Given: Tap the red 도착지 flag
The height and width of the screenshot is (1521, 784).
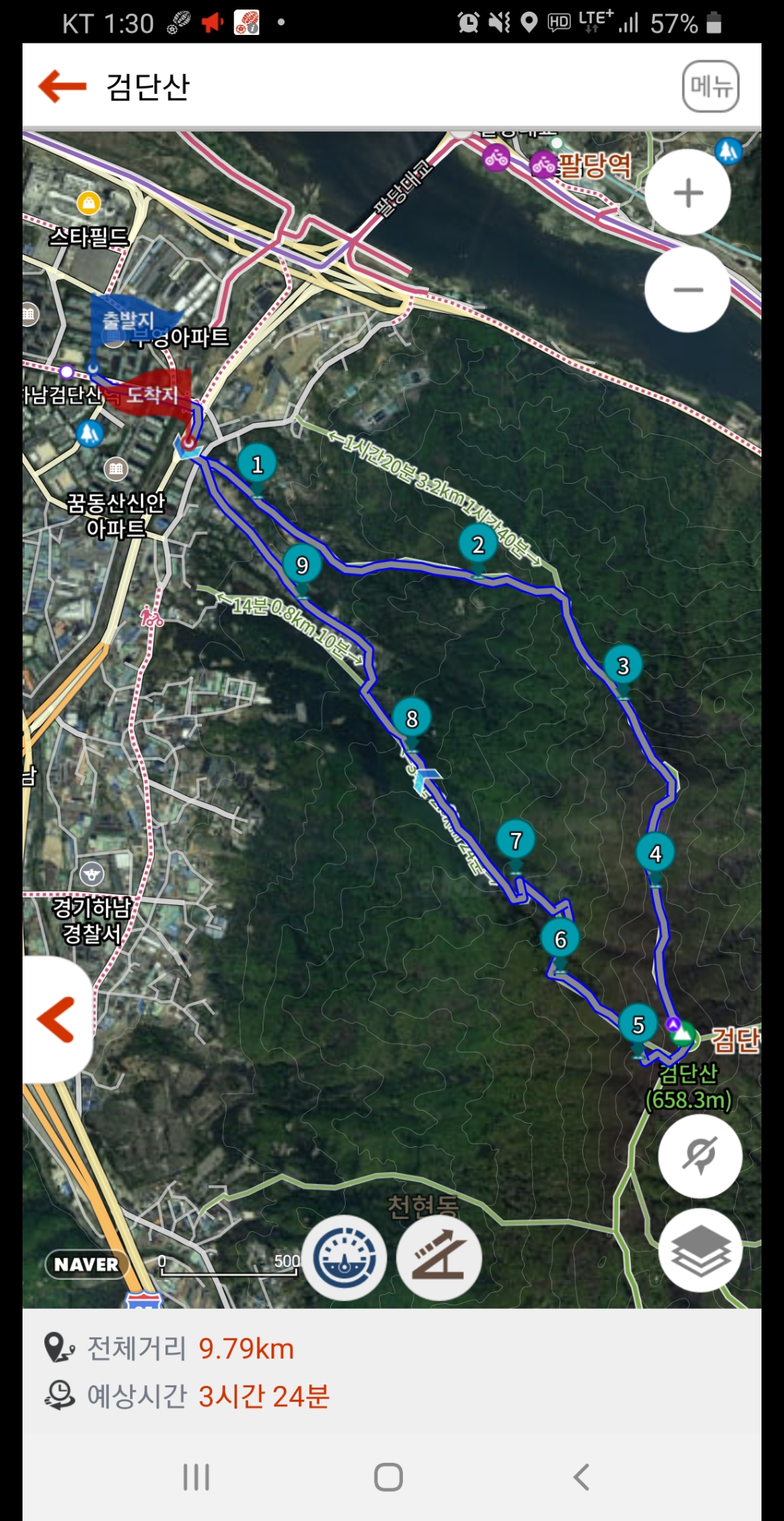Looking at the screenshot, I should coord(152,394).
